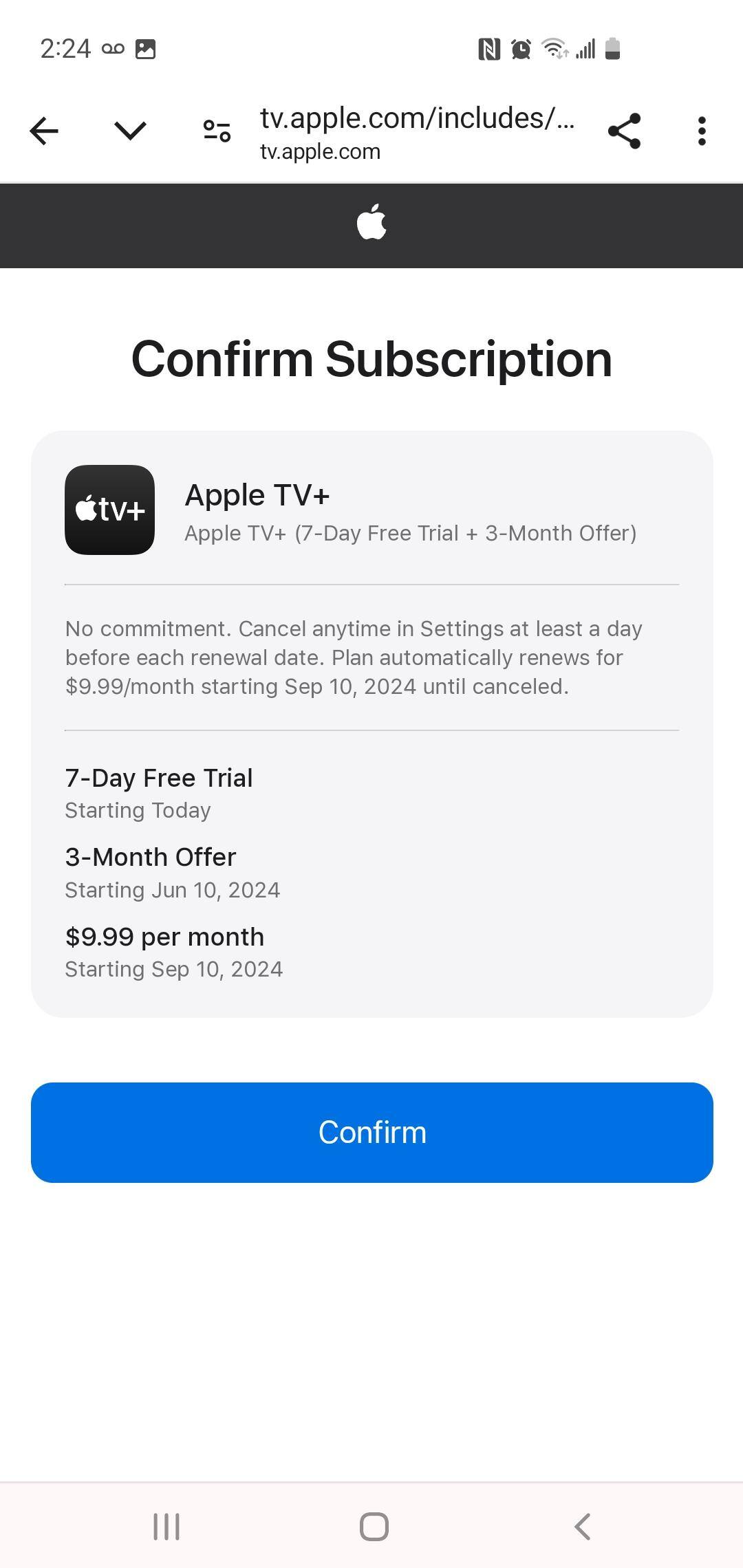Open site settings icon beside the URL
This screenshot has height=1568, width=743.
[217, 131]
